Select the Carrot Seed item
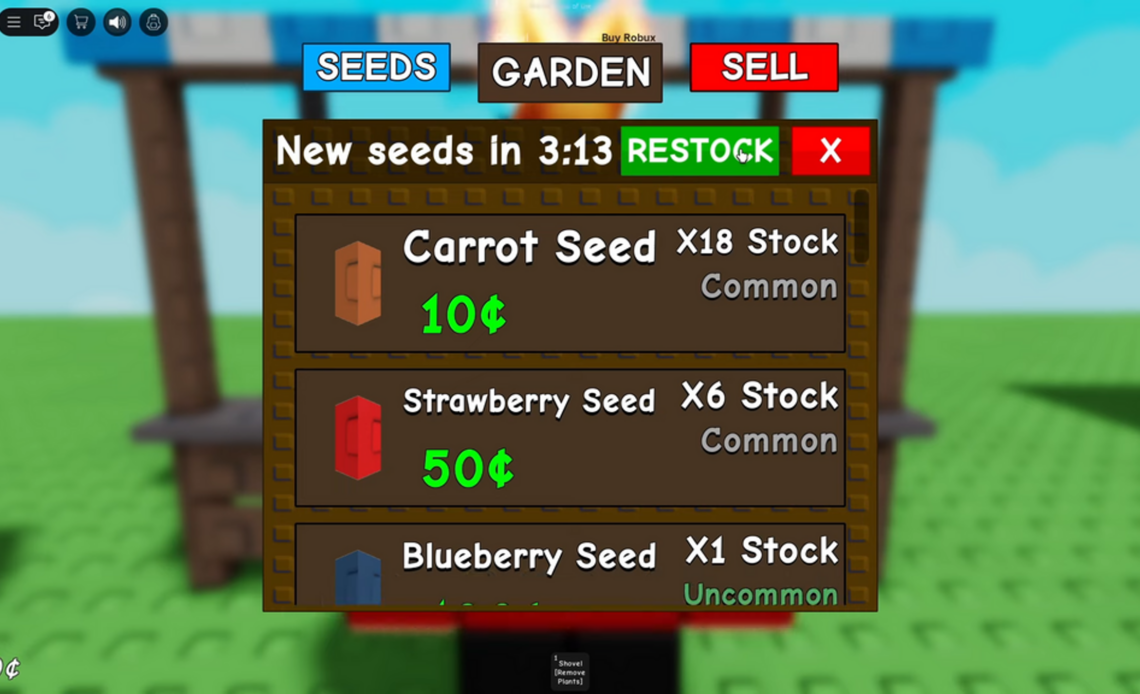Screen dimensions: 1140x694 (x=570, y=283)
